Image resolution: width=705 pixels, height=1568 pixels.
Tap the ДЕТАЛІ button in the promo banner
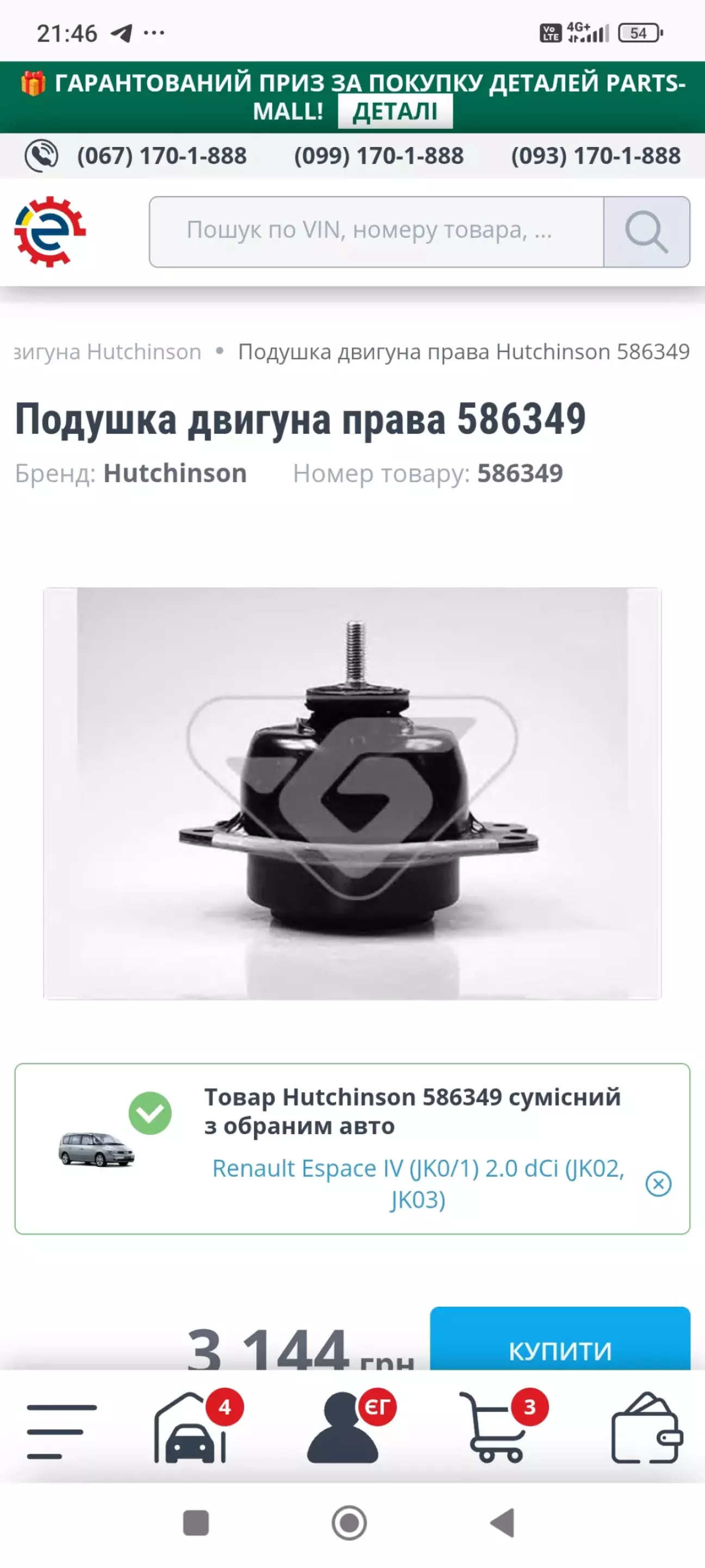395,112
